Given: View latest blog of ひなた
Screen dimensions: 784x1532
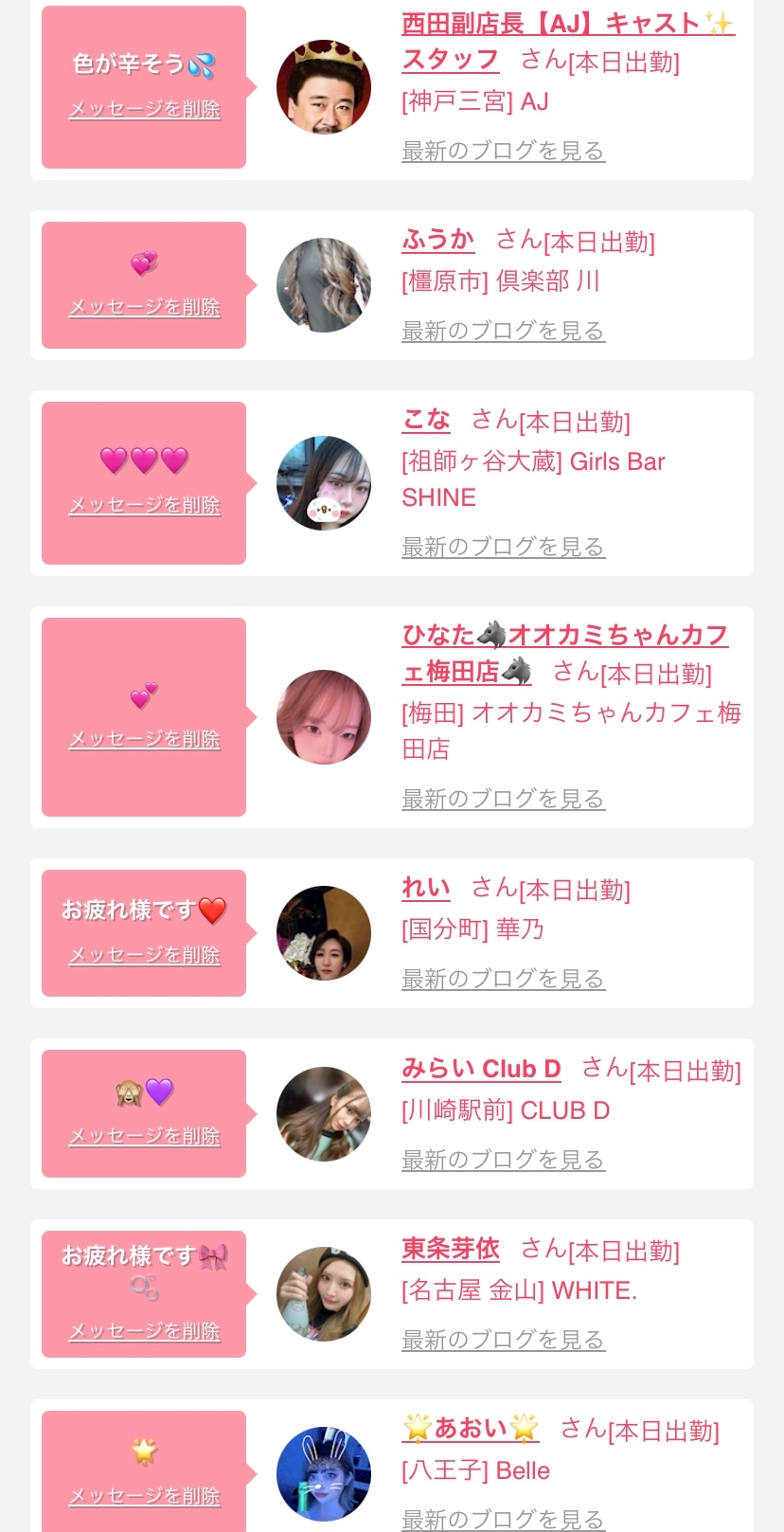Looking at the screenshot, I should point(503,799).
